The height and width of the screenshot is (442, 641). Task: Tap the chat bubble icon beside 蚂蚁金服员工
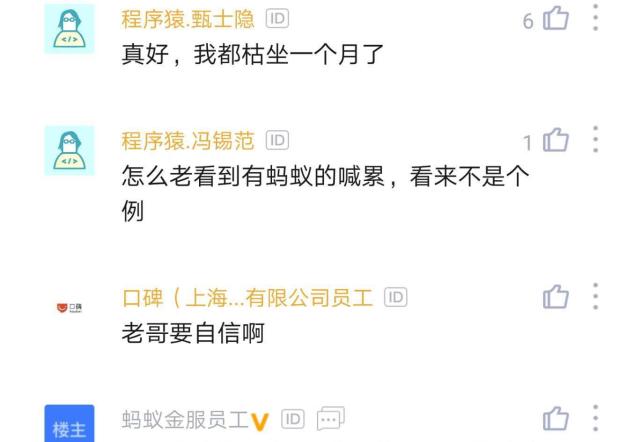[331, 418]
